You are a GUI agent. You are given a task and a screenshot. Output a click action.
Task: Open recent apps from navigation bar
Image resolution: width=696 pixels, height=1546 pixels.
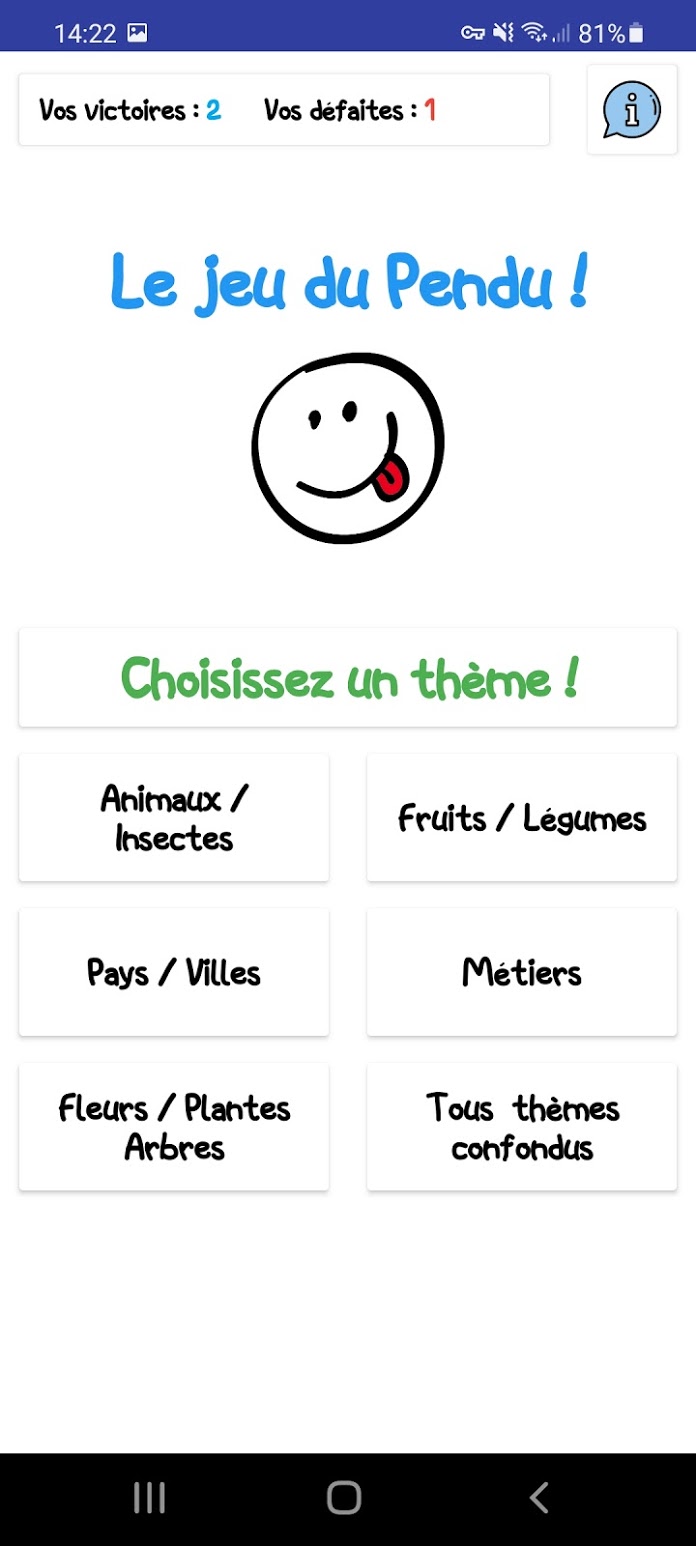point(149,1497)
